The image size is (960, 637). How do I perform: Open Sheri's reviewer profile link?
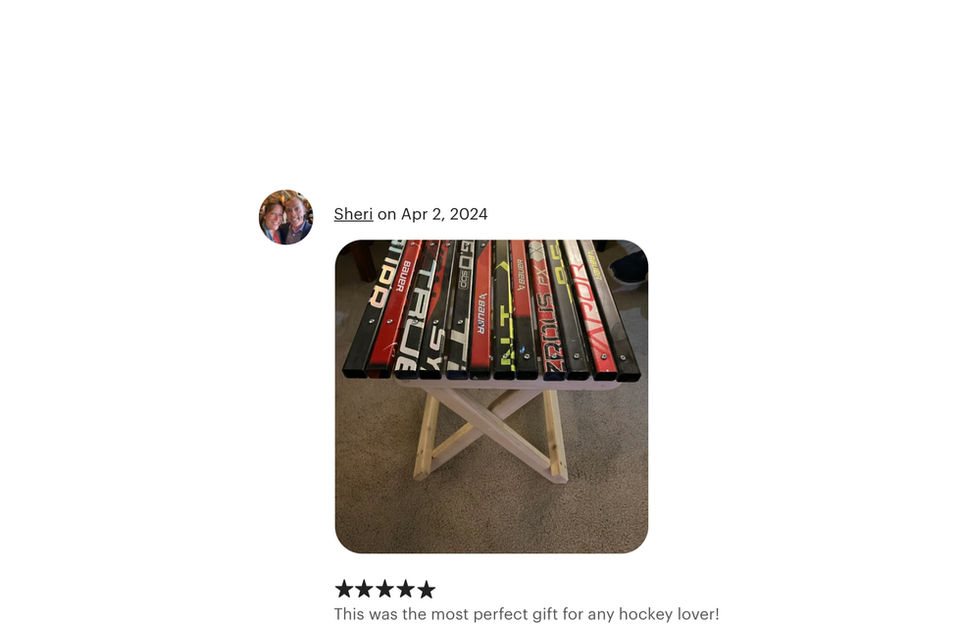coord(353,214)
